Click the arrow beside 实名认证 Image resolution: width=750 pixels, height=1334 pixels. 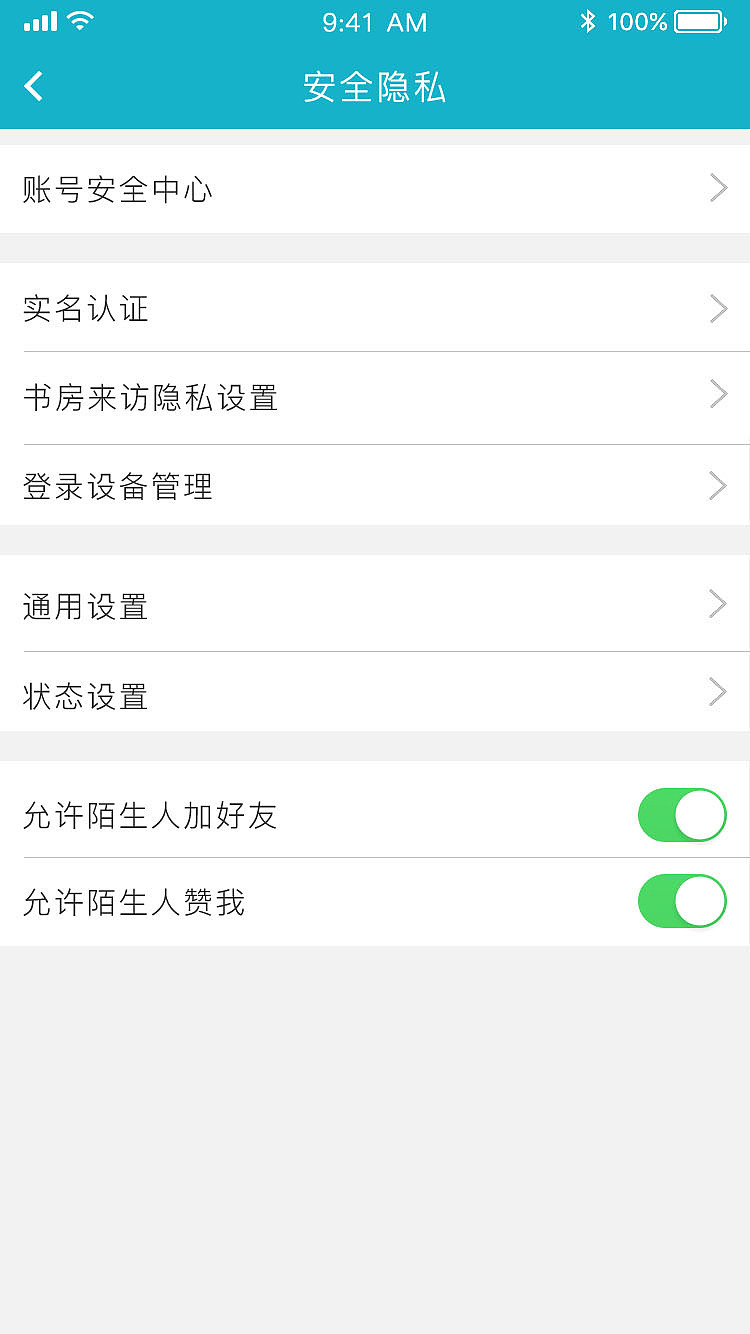coord(718,309)
